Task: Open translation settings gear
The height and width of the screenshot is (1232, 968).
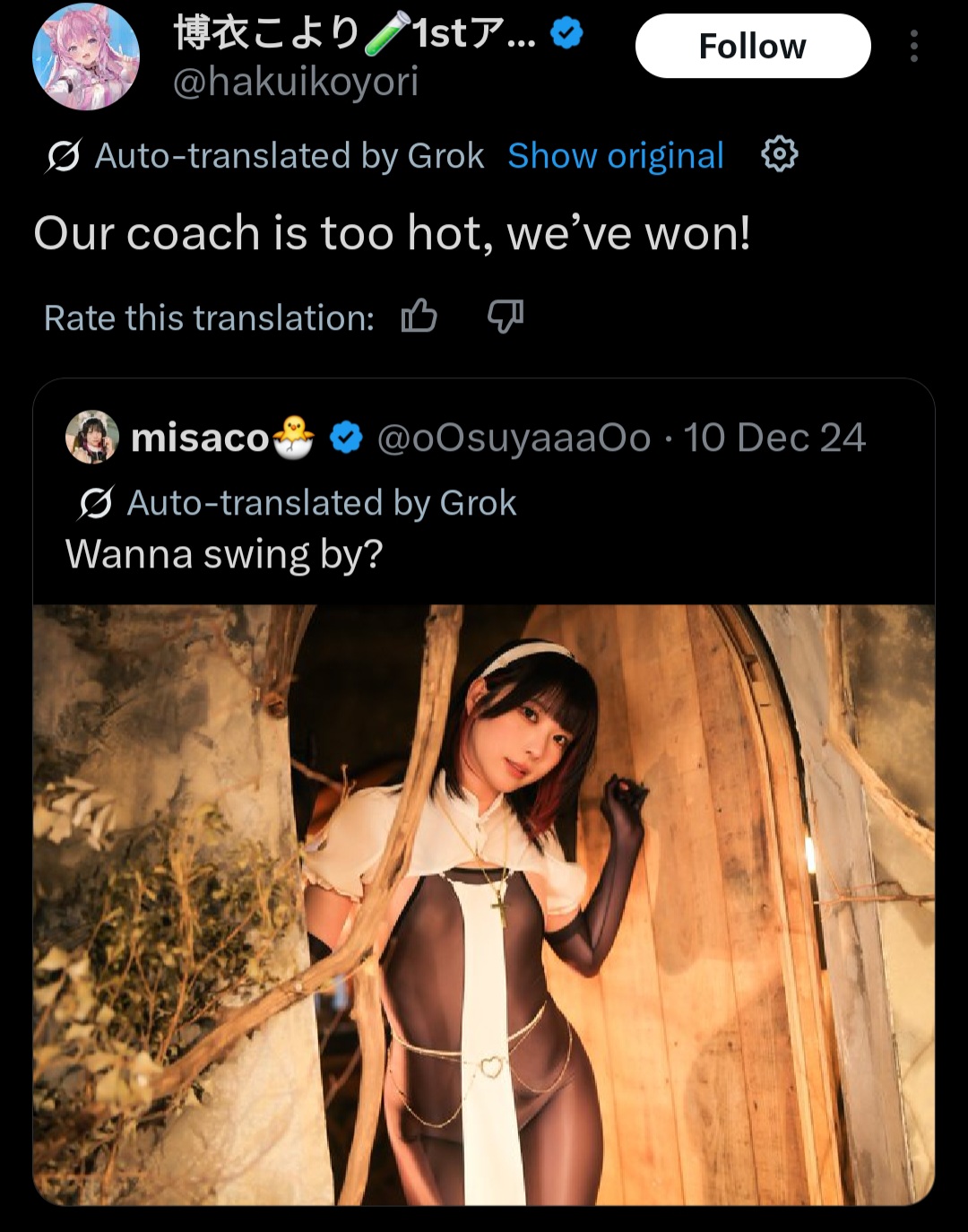Action: pyautogui.click(x=779, y=155)
